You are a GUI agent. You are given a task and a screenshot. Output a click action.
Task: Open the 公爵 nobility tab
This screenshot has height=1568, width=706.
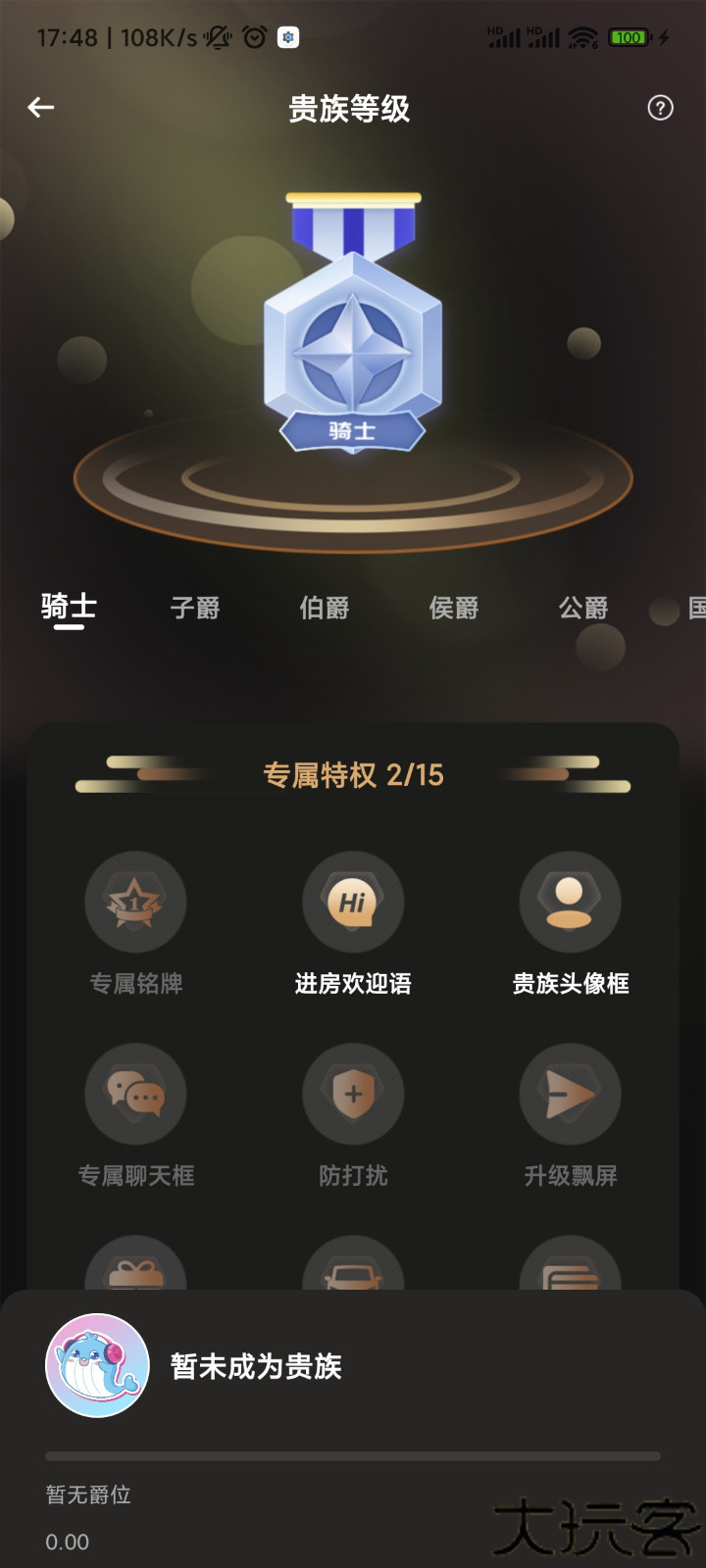coord(583,608)
